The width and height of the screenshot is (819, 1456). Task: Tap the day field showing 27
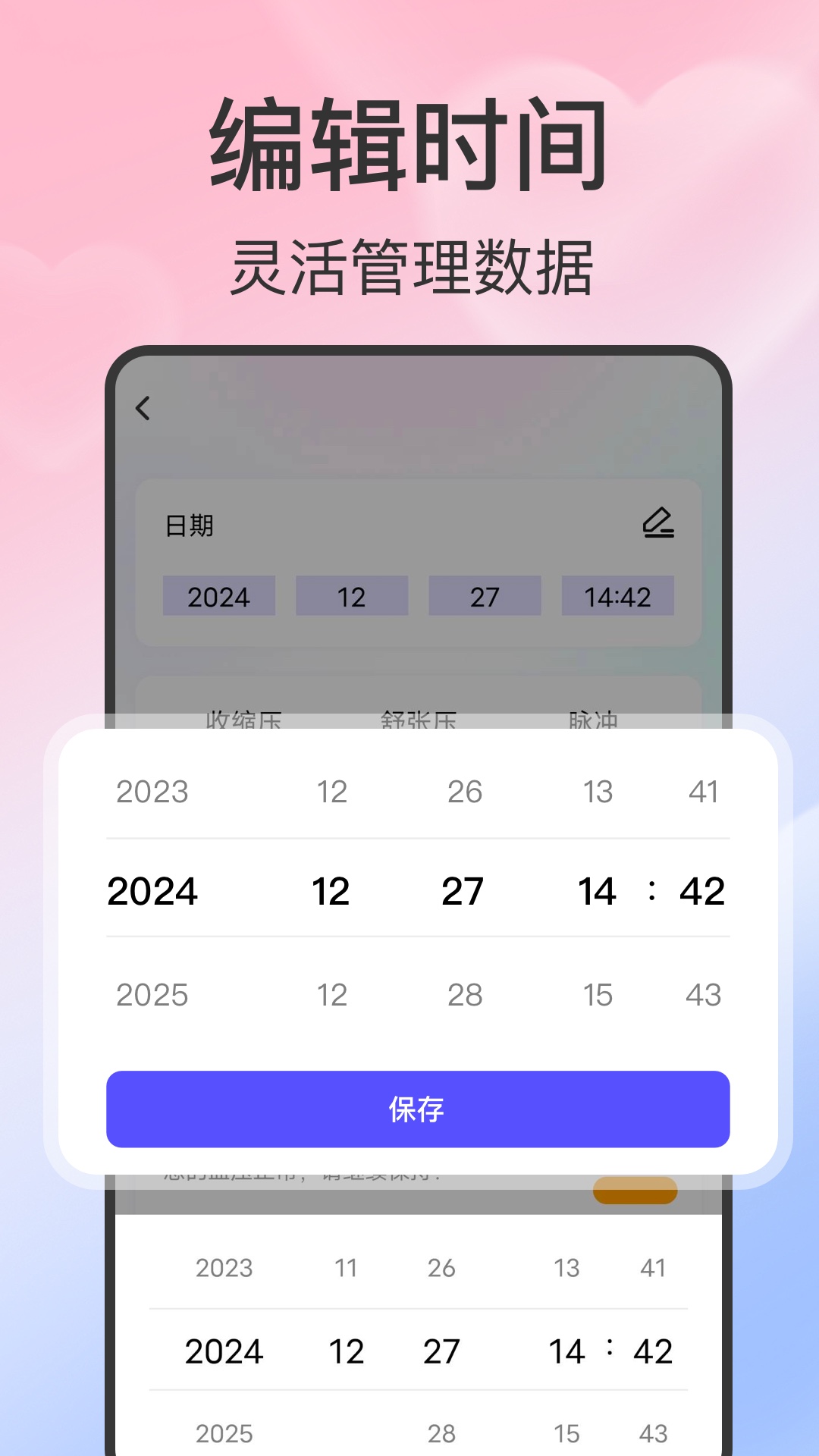point(485,597)
